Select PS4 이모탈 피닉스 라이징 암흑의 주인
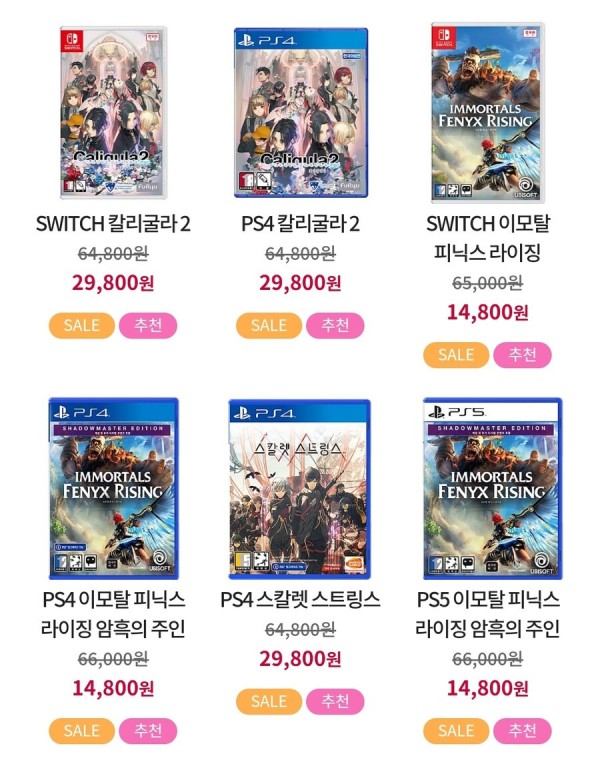 (x=113, y=487)
